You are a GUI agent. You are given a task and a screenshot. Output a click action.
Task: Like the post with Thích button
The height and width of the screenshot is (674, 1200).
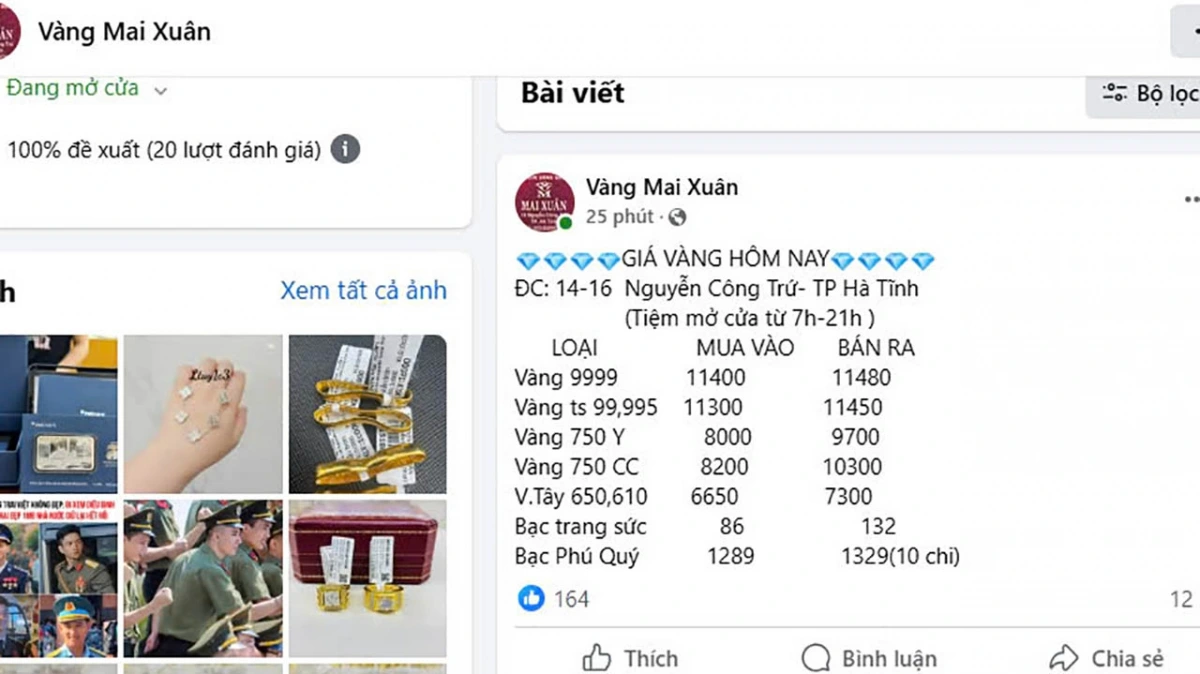[630, 658]
